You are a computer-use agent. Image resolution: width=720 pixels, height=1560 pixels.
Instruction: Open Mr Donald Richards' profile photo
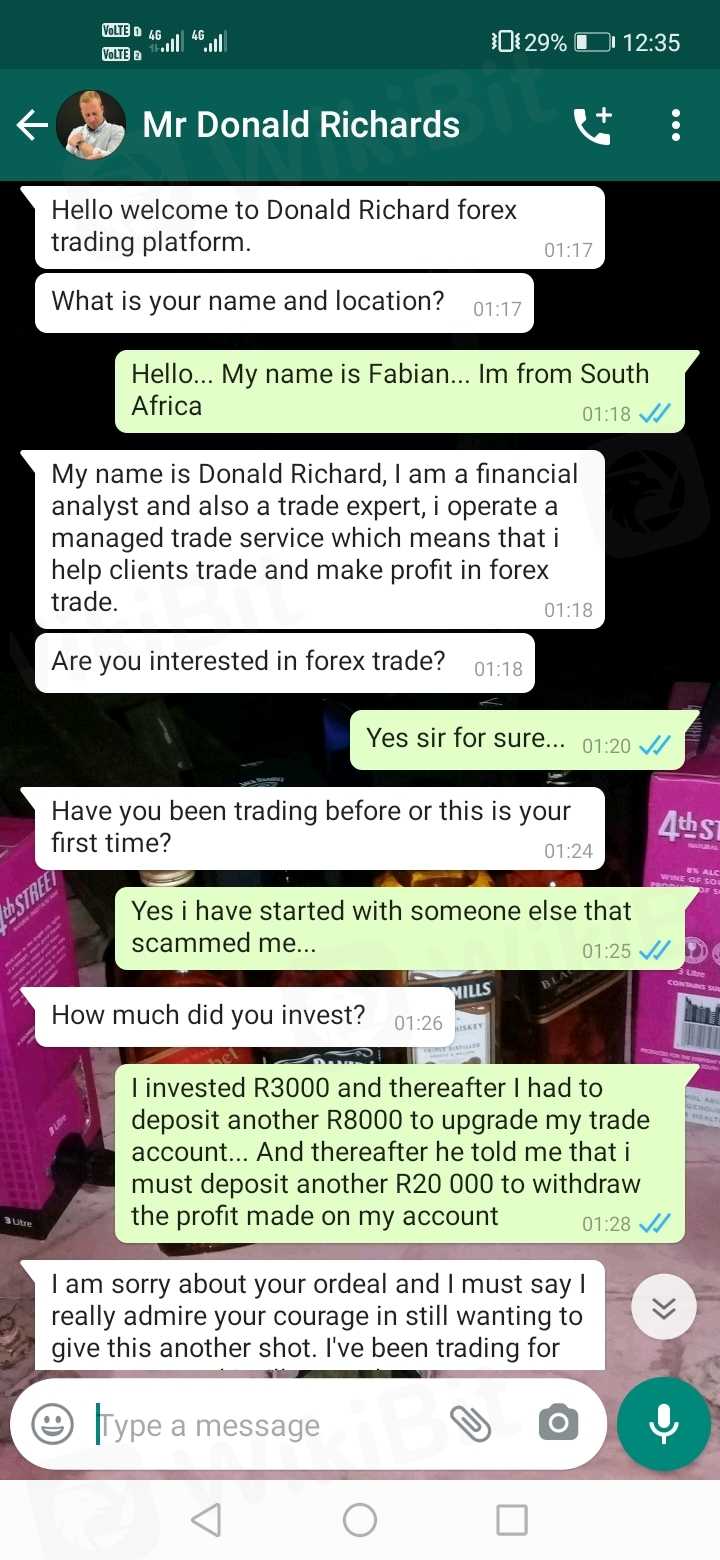91,125
